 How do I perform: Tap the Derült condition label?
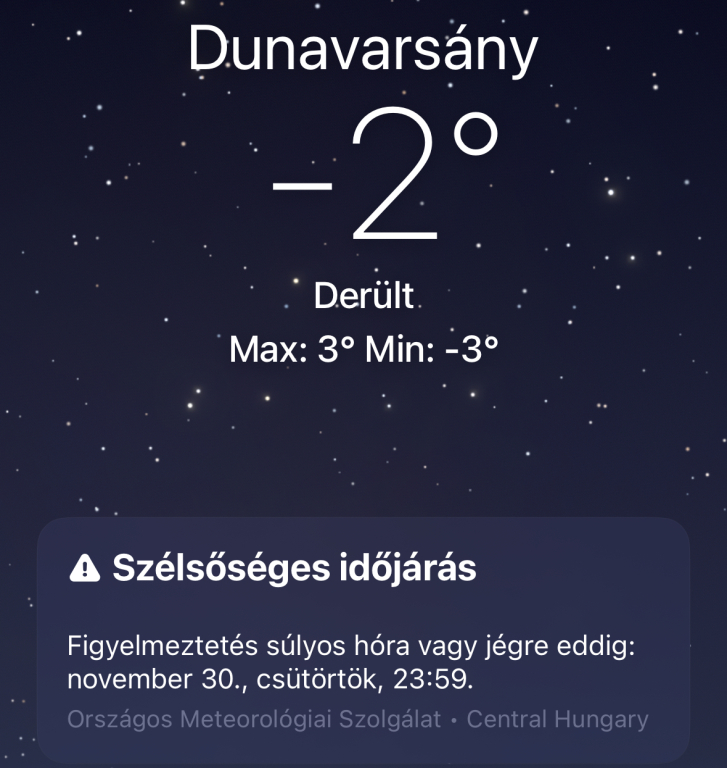pos(363,296)
